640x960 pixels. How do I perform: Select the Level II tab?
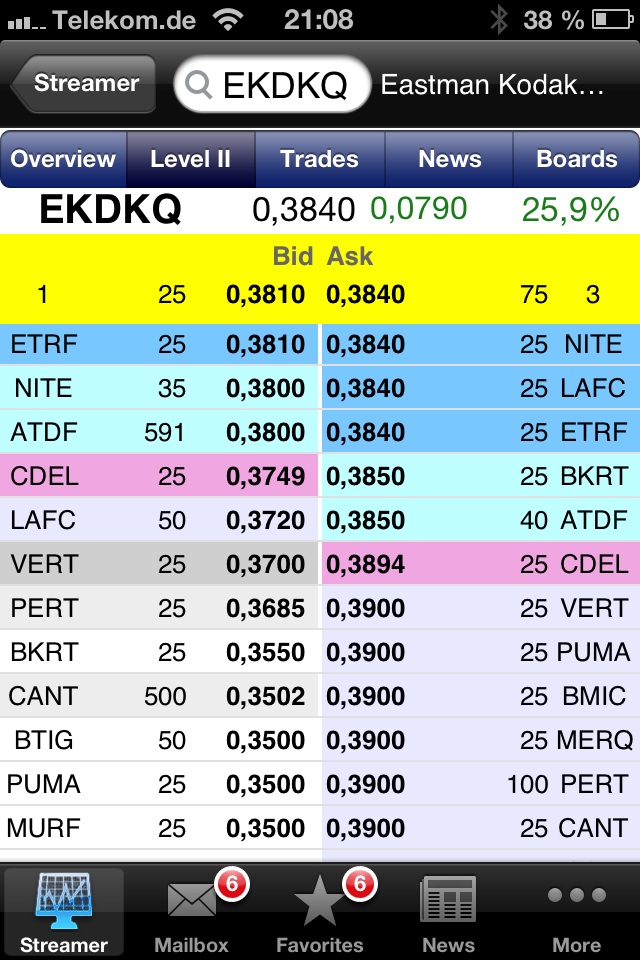[191, 159]
